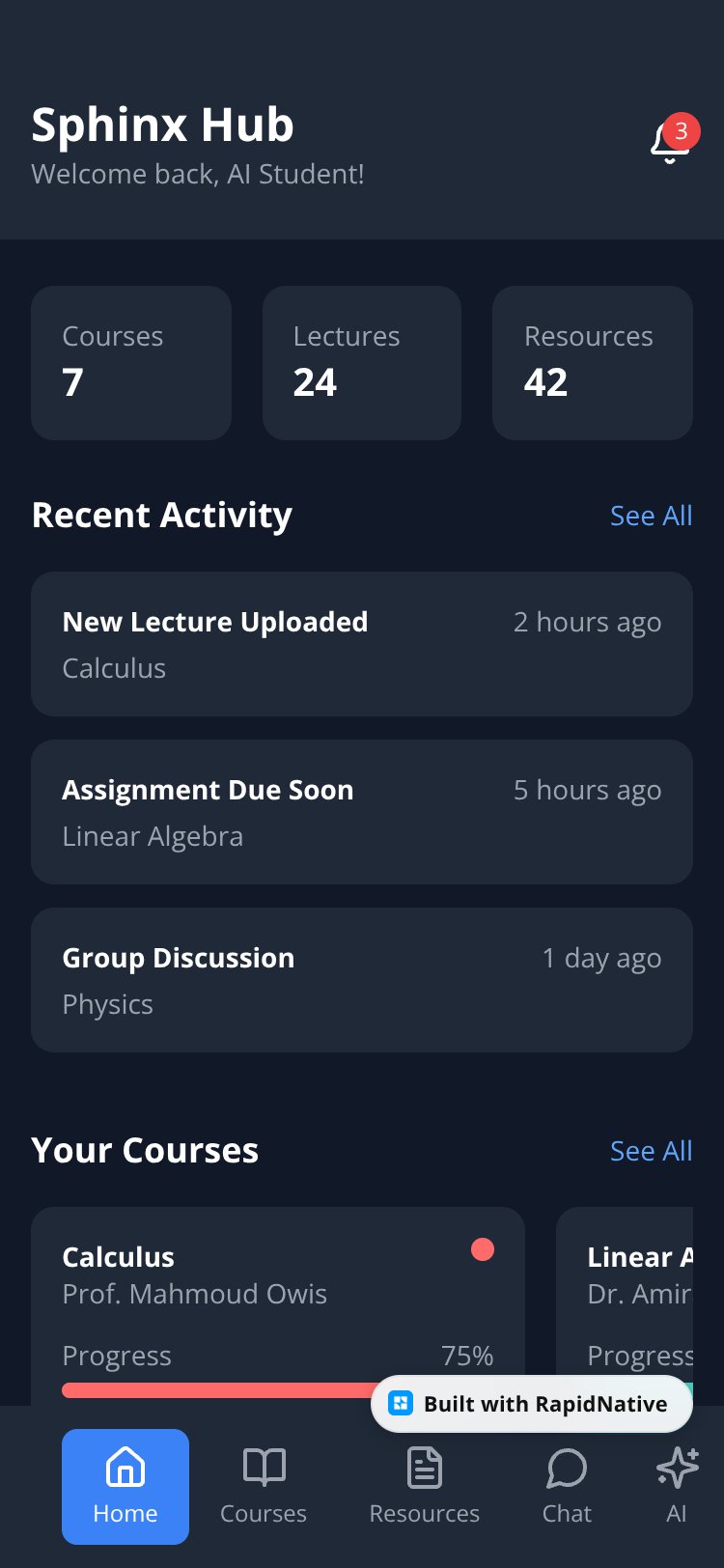This screenshot has width=724, height=1568.
Task: Open the Resources count card
Action: [593, 363]
